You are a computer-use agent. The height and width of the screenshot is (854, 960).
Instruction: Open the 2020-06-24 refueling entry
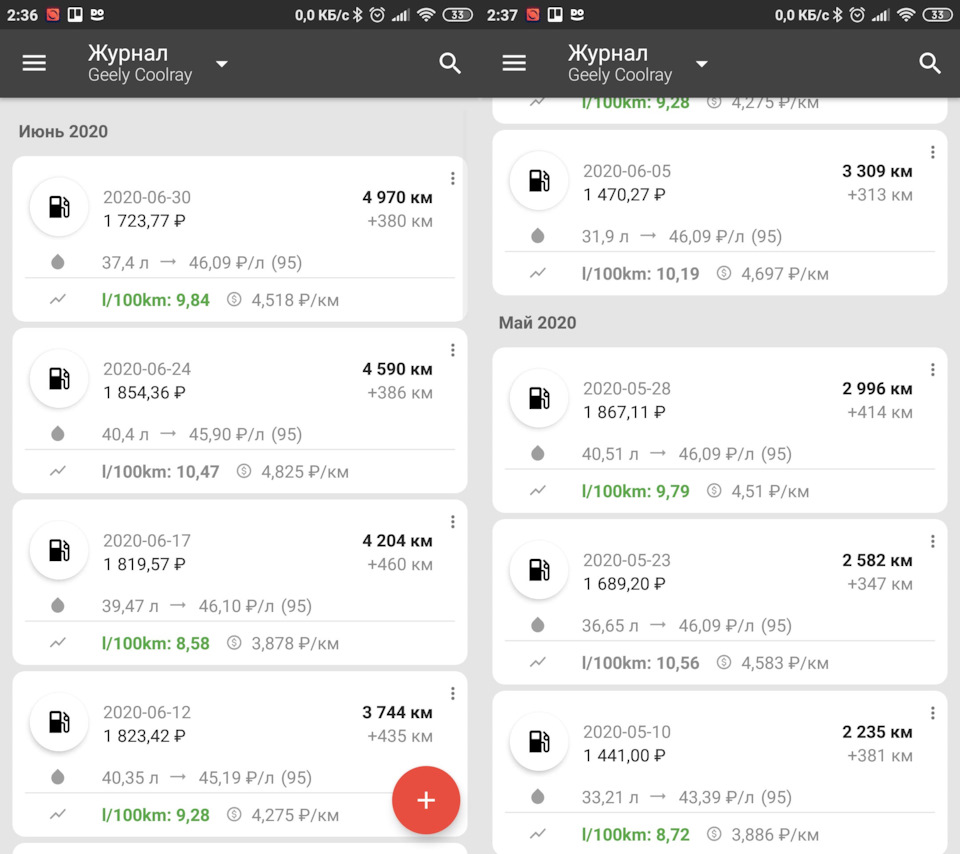(238, 410)
